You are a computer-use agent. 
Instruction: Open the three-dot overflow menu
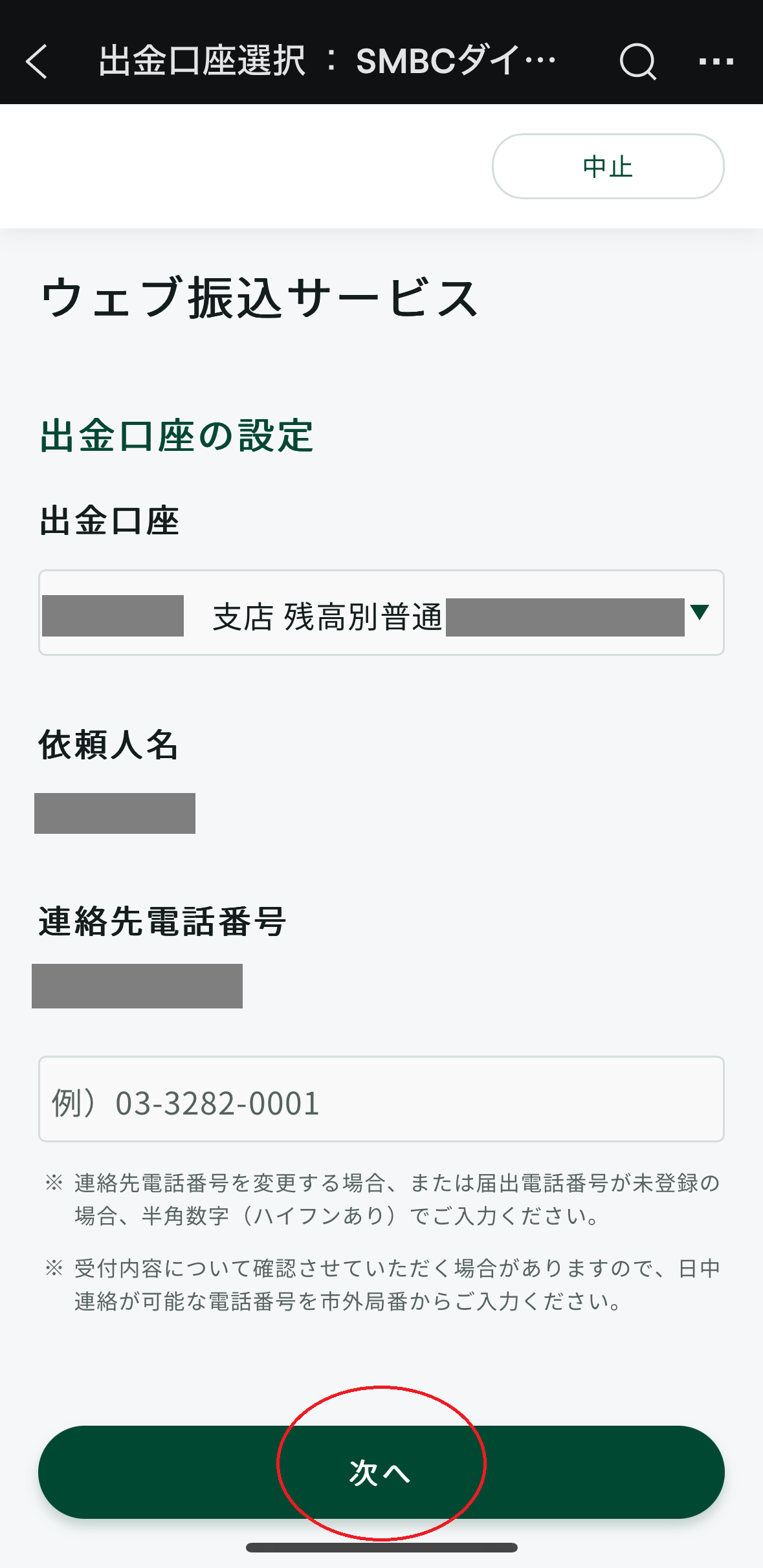click(x=716, y=62)
